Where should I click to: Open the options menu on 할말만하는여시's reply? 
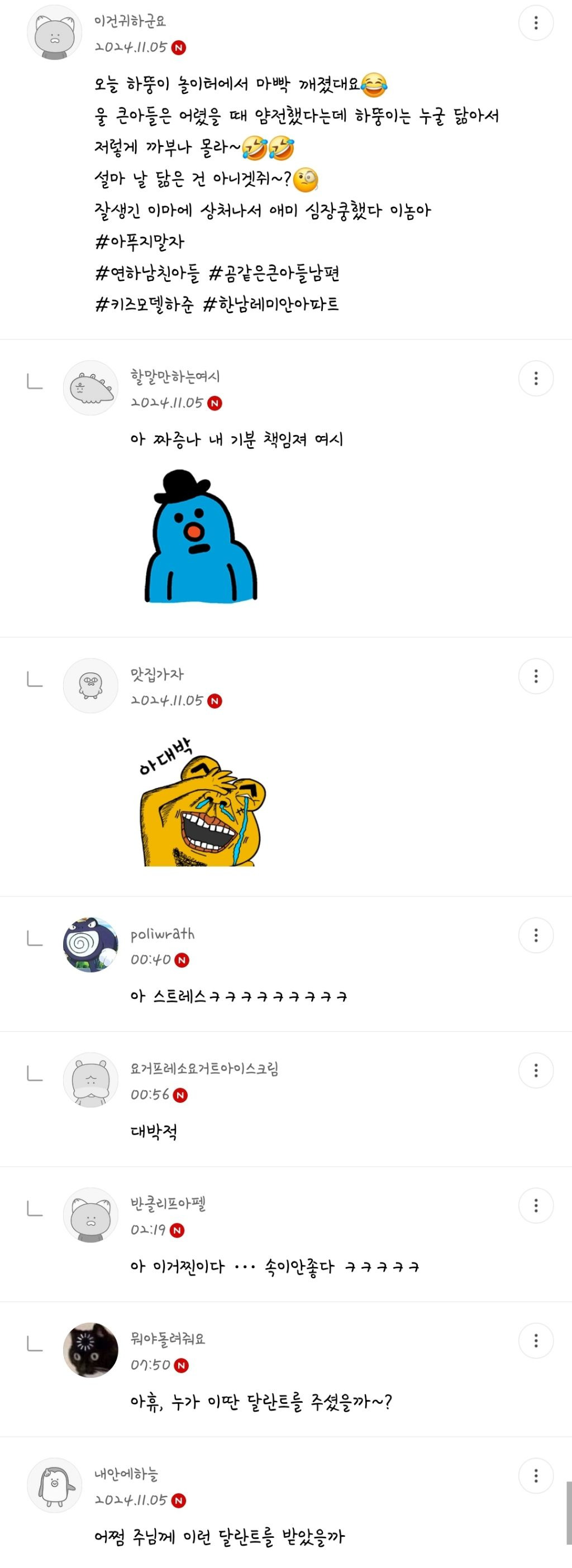click(x=536, y=379)
